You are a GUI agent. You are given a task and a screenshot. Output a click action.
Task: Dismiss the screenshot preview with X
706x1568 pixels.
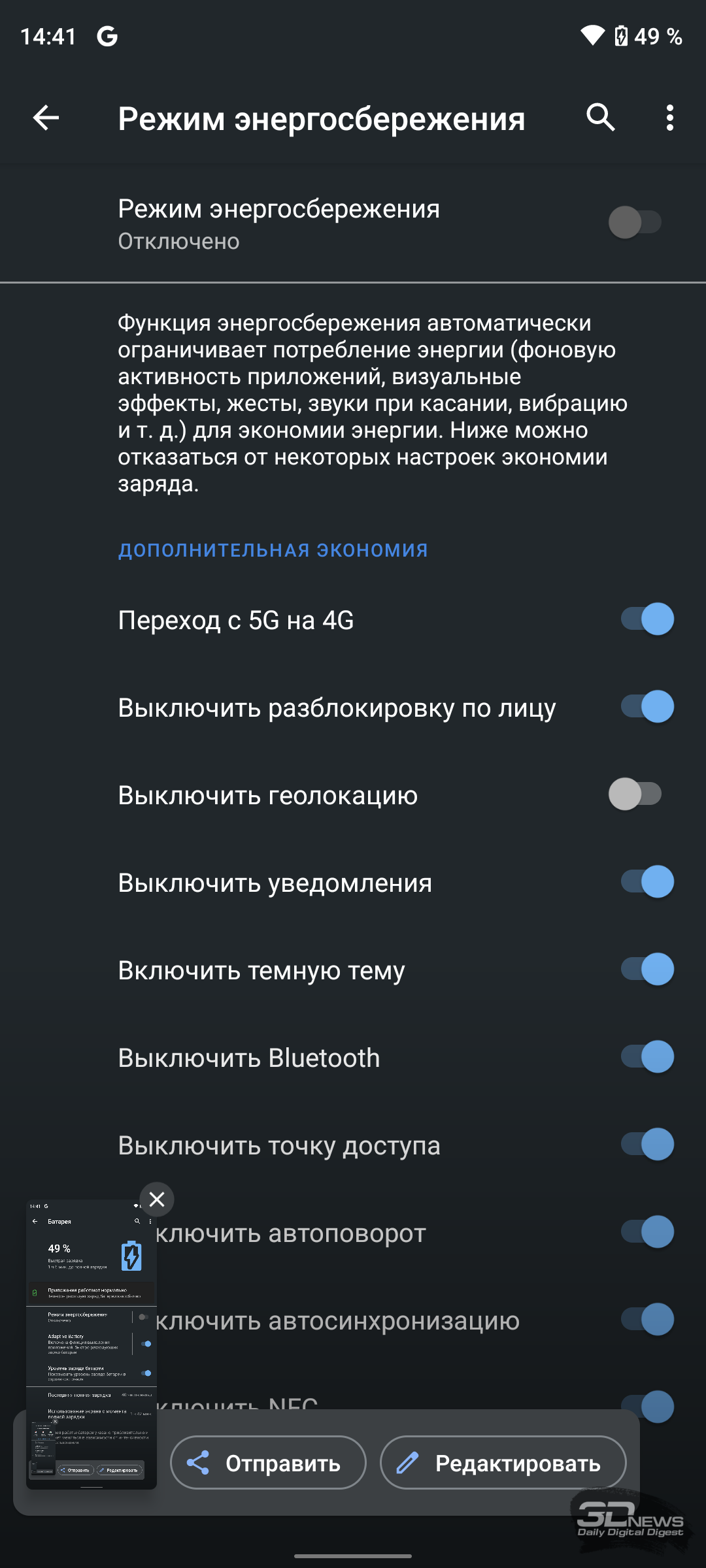(157, 1199)
